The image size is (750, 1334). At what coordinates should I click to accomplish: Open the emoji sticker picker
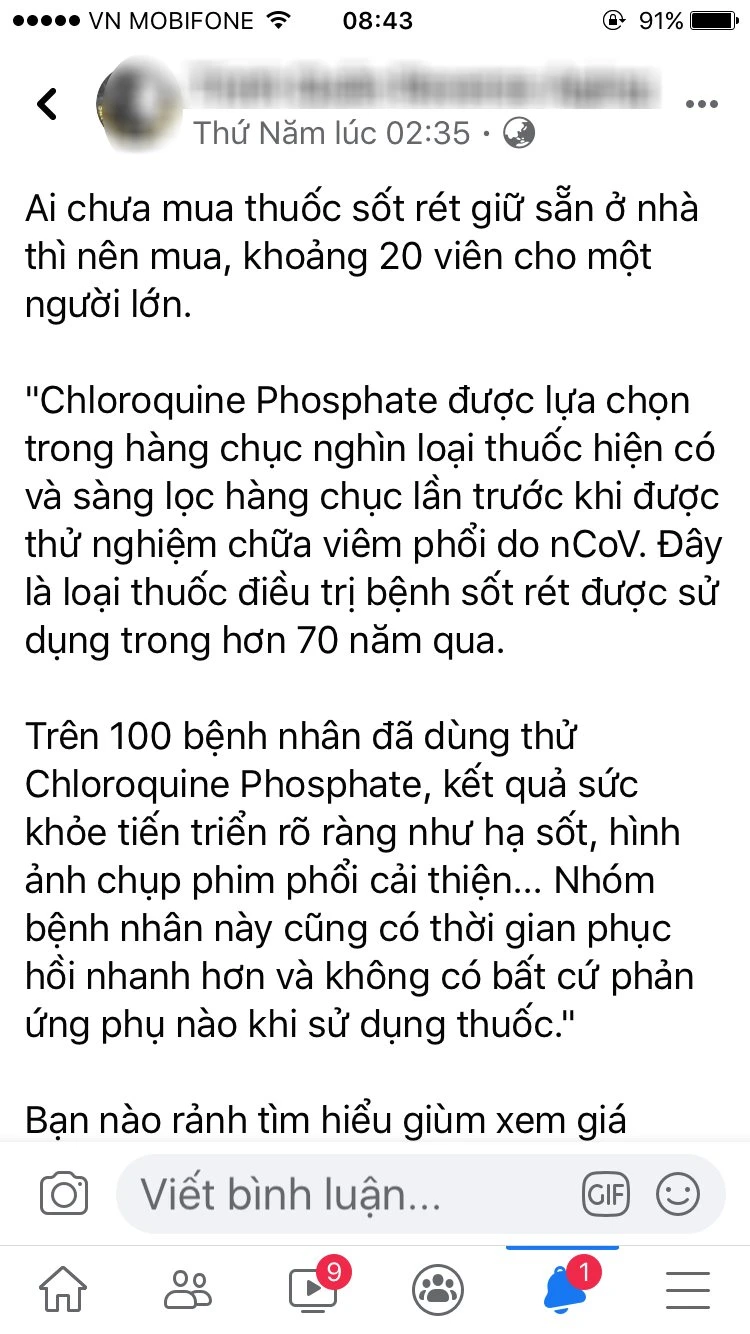(x=678, y=1194)
